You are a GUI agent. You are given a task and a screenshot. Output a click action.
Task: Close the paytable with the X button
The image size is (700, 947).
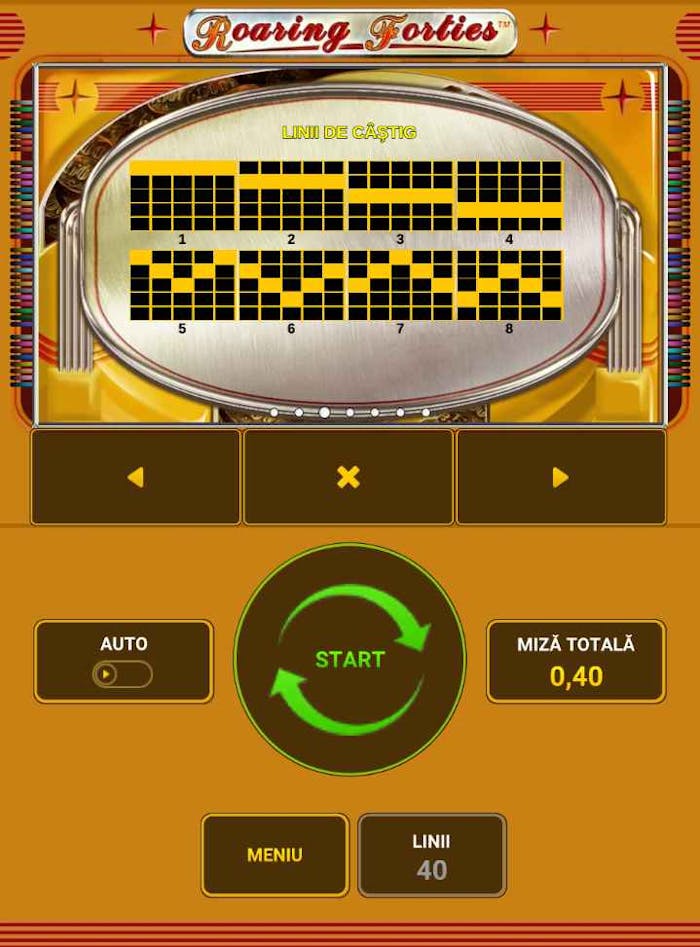click(x=348, y=477)
